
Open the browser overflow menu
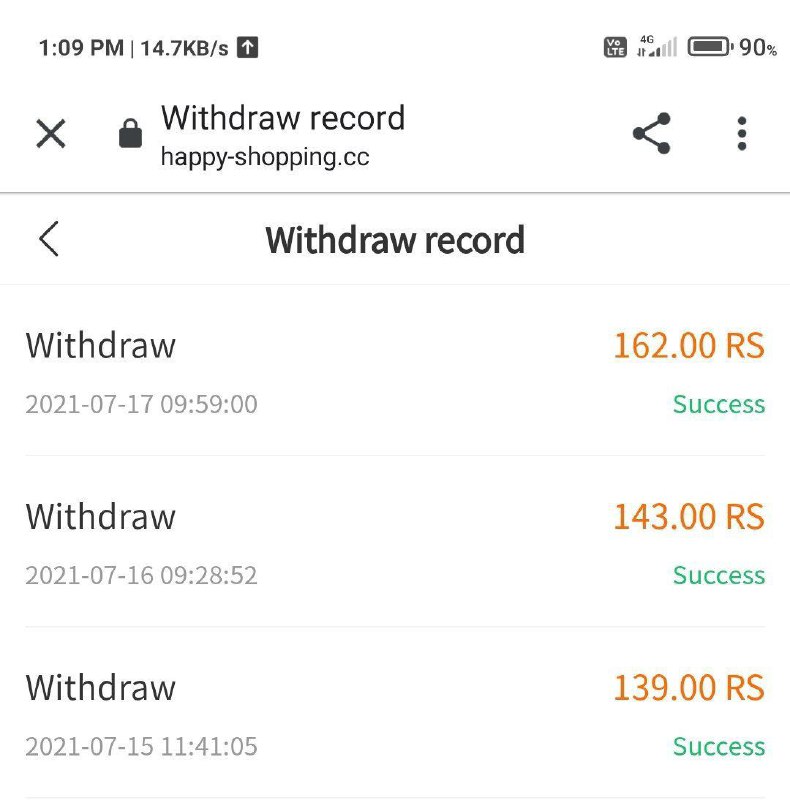pyautogui.click(x=741, y=133)
